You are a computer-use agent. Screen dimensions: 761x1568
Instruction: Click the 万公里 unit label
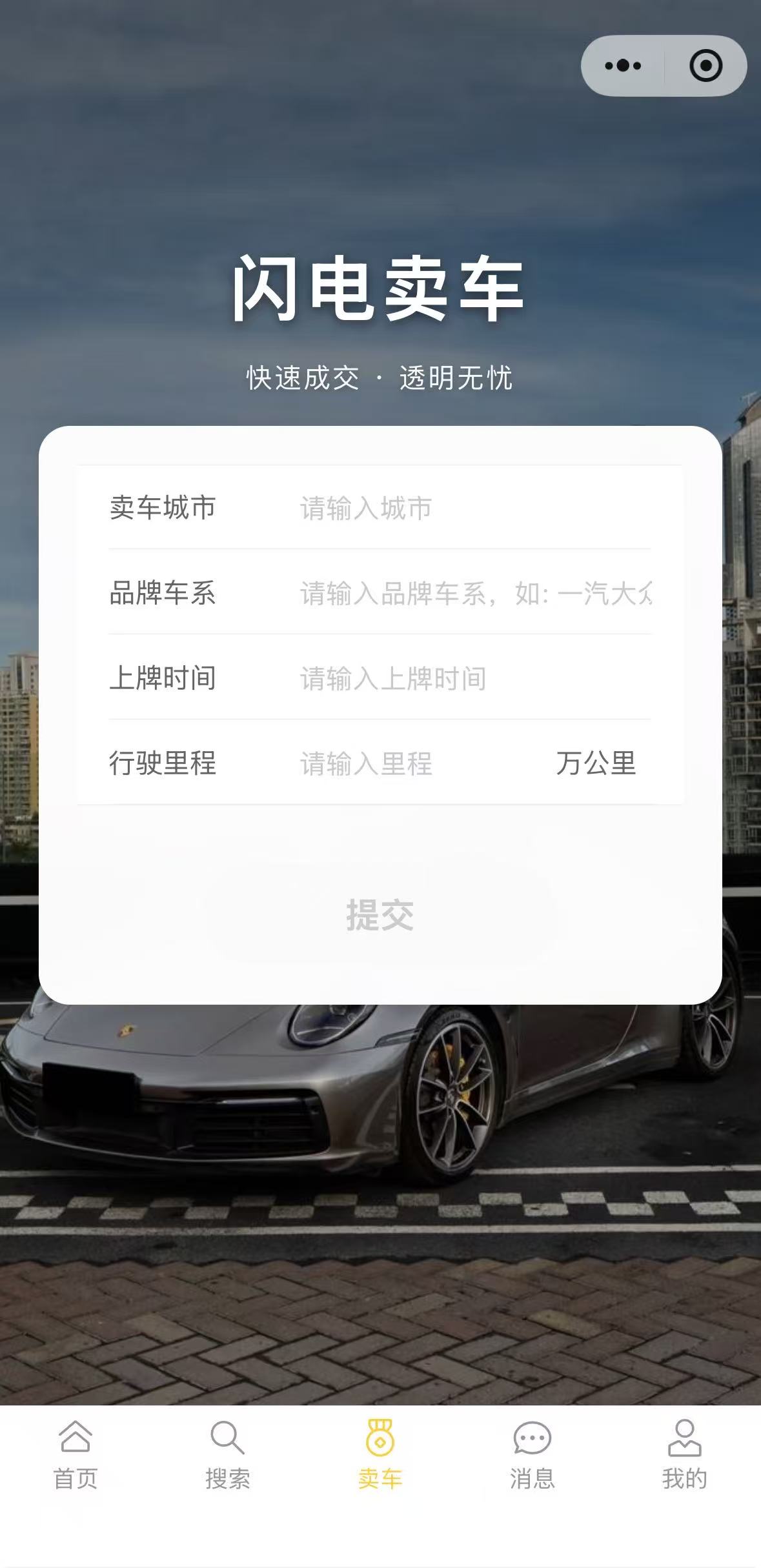pos(595,765)
